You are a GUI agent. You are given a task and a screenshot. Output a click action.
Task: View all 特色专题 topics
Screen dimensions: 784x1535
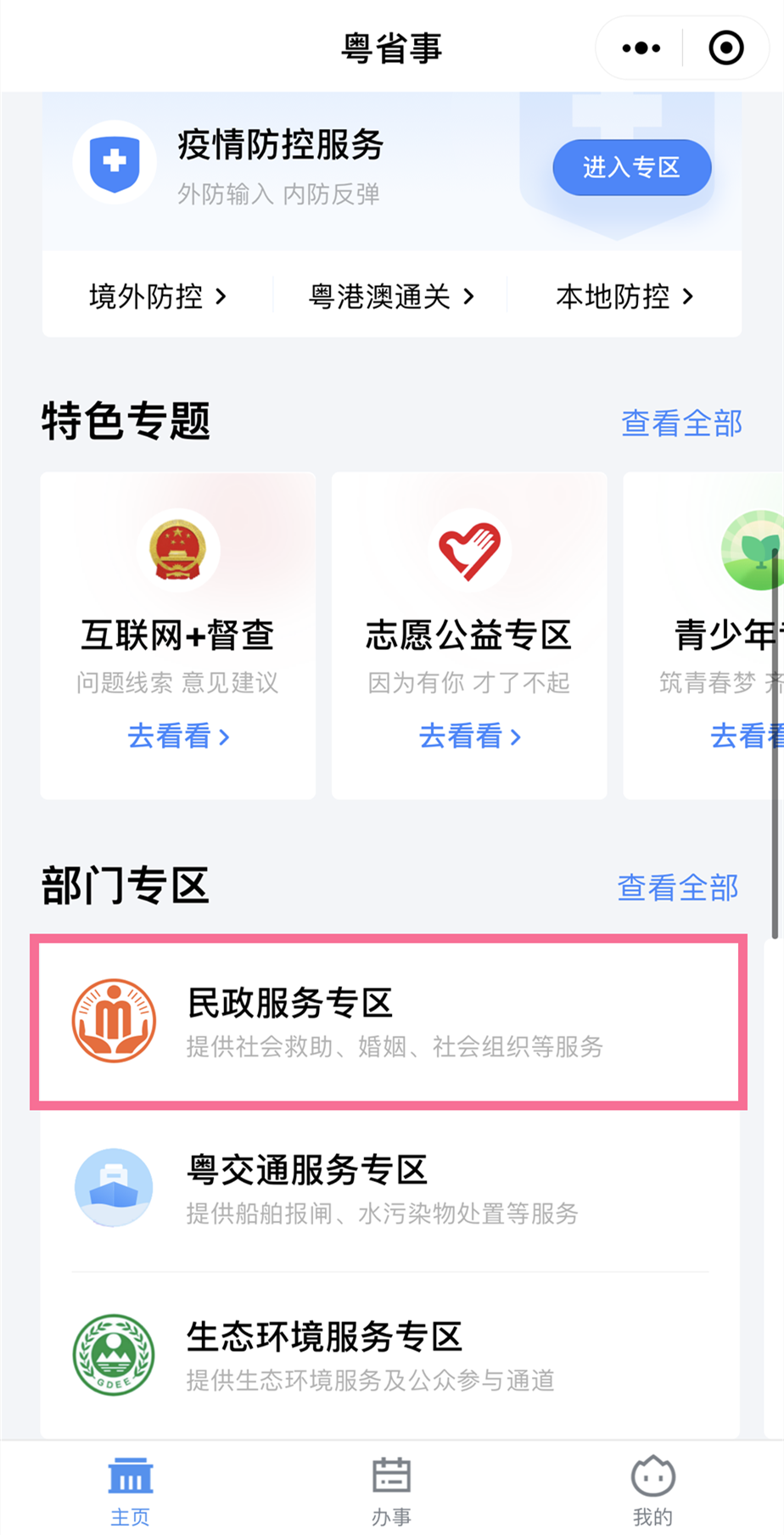coord(681,423)
